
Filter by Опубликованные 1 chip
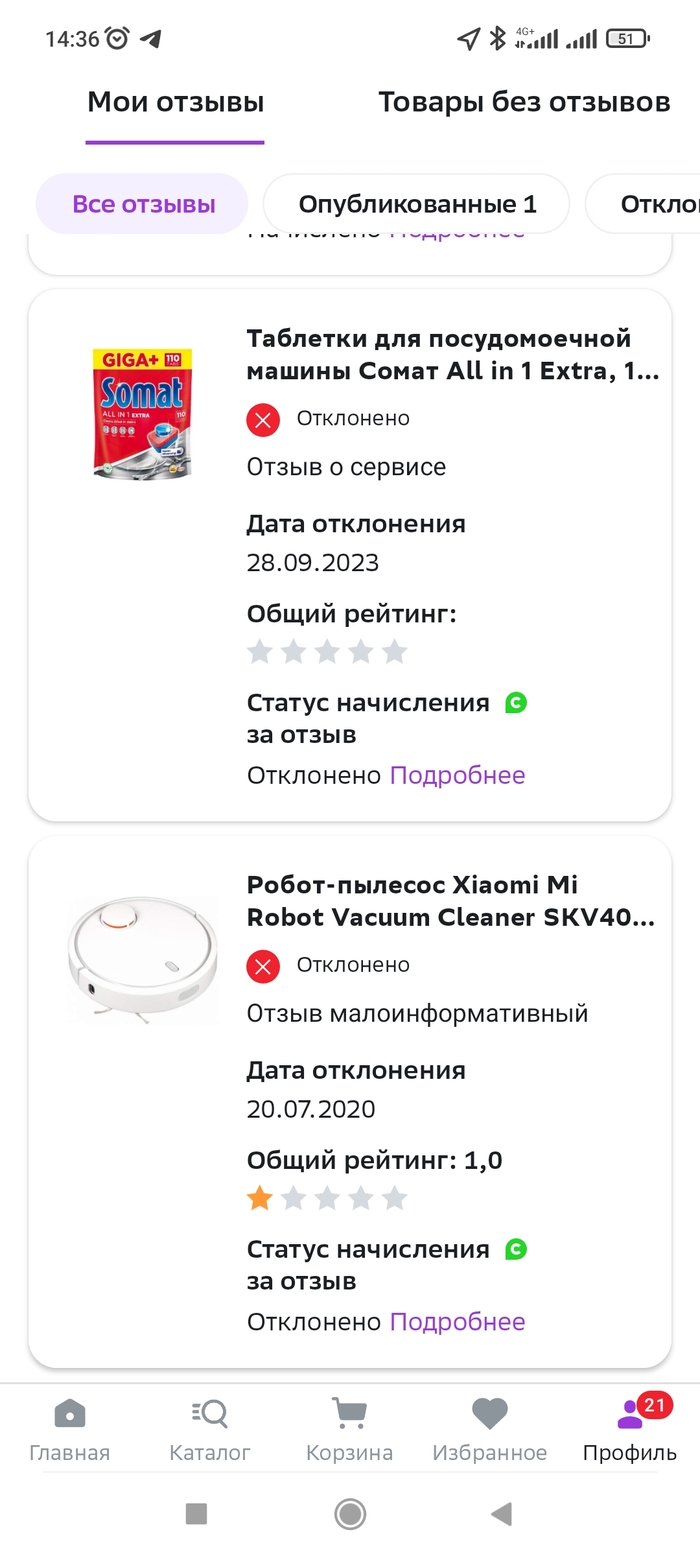[x=417, y=204]
